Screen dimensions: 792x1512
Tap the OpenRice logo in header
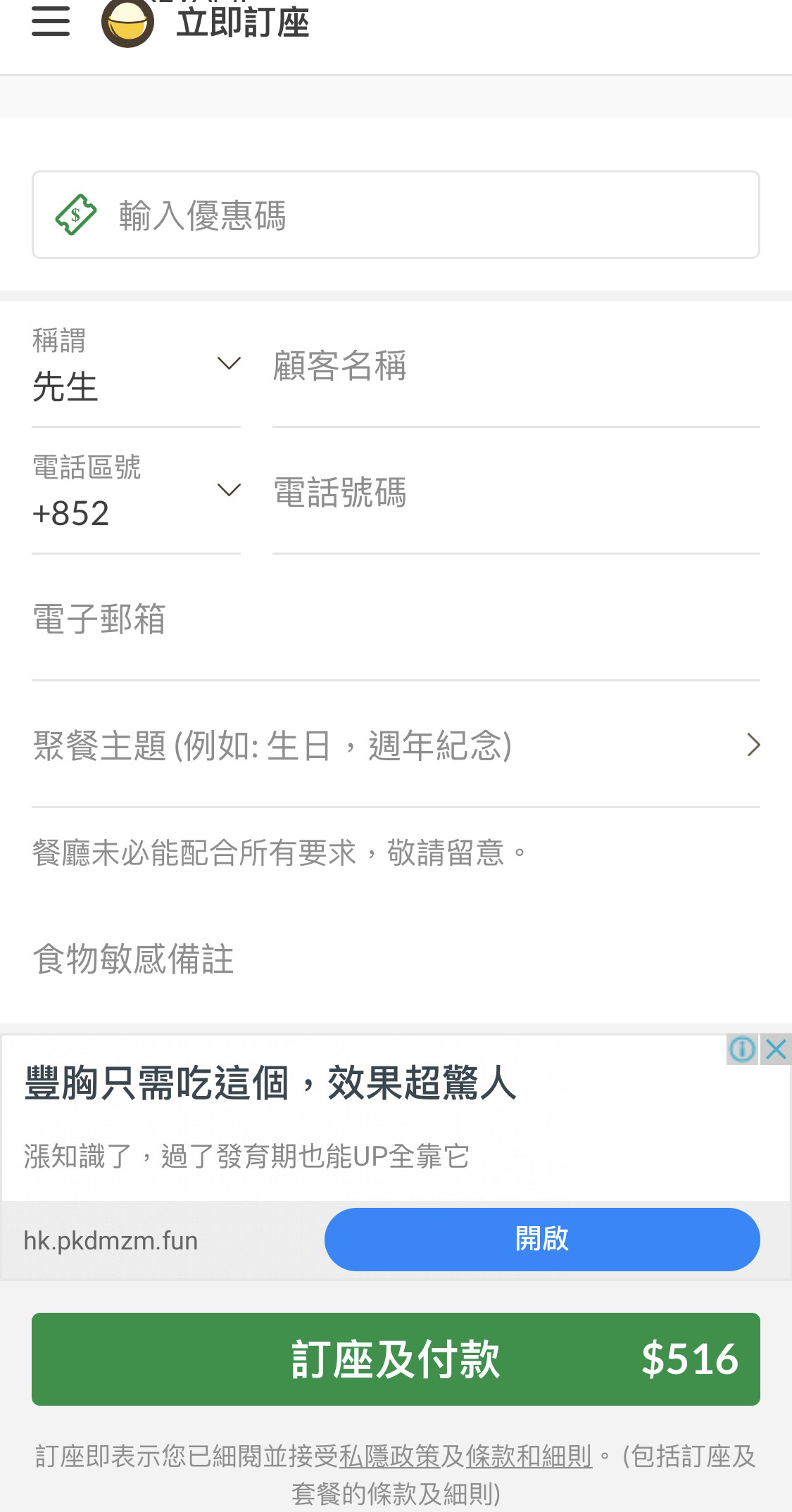127,23
